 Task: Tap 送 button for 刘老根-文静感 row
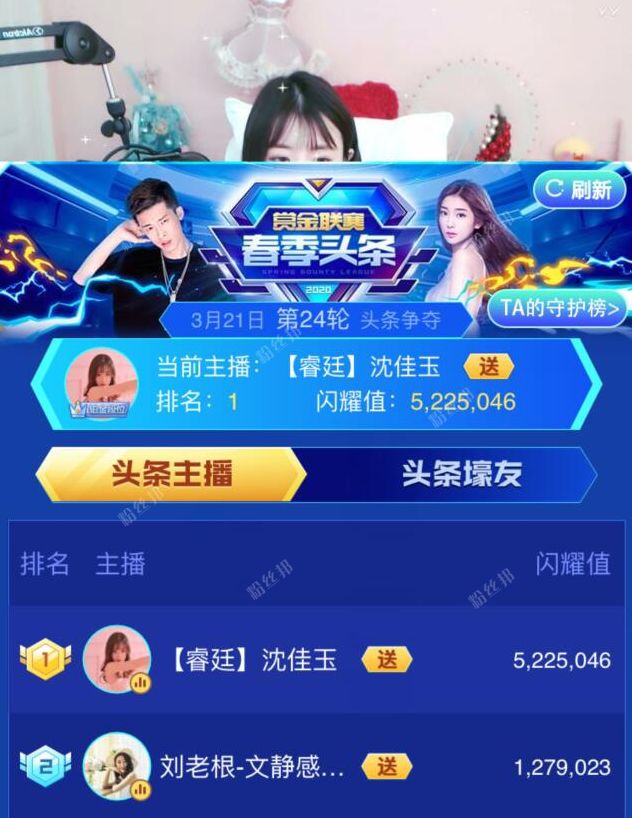387,767
